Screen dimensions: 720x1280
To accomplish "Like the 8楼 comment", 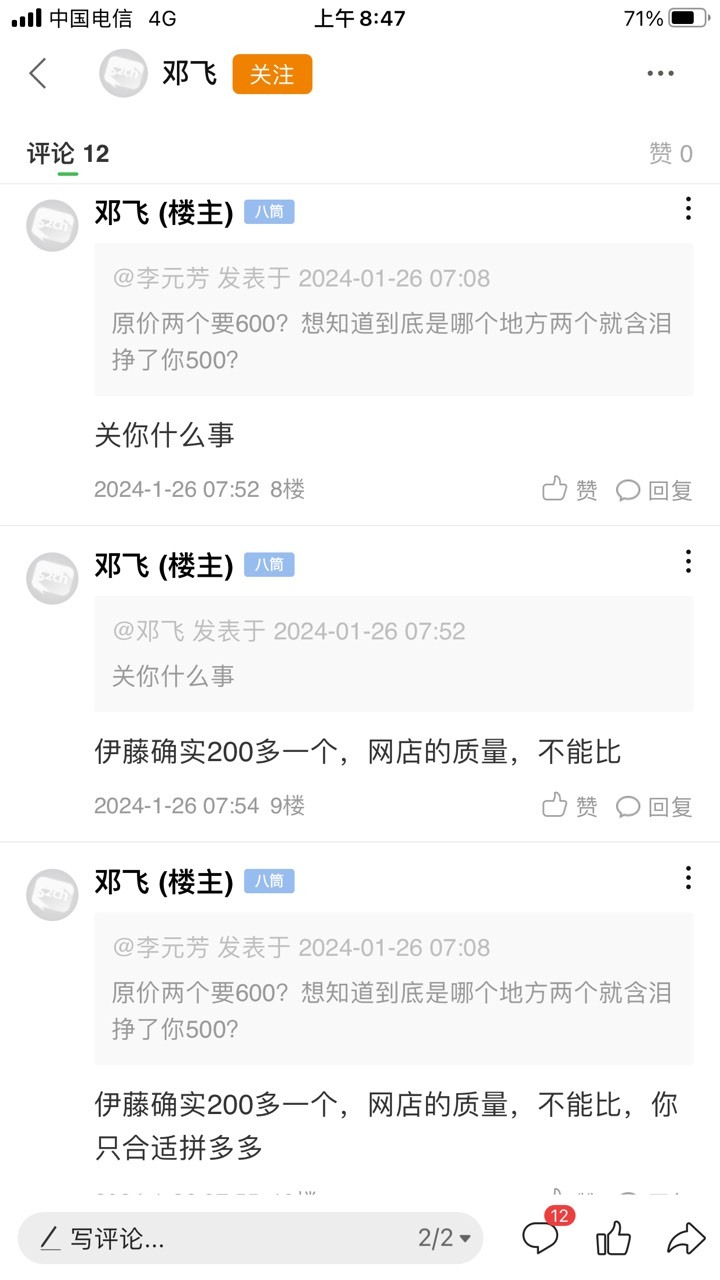I will (x=570, y=490).
